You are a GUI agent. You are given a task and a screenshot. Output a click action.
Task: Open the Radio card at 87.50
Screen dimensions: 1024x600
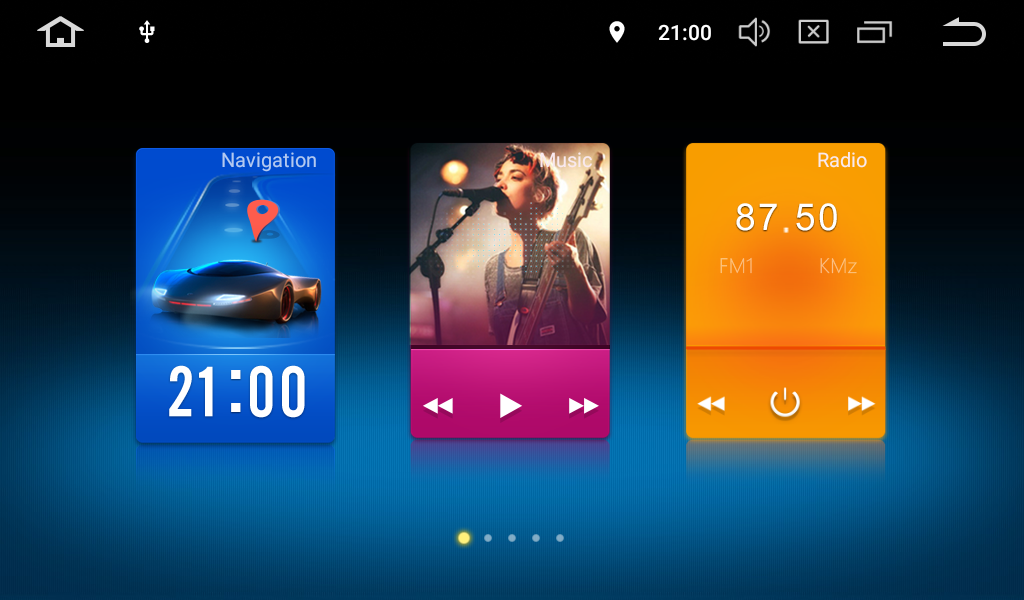coord(785,240)
